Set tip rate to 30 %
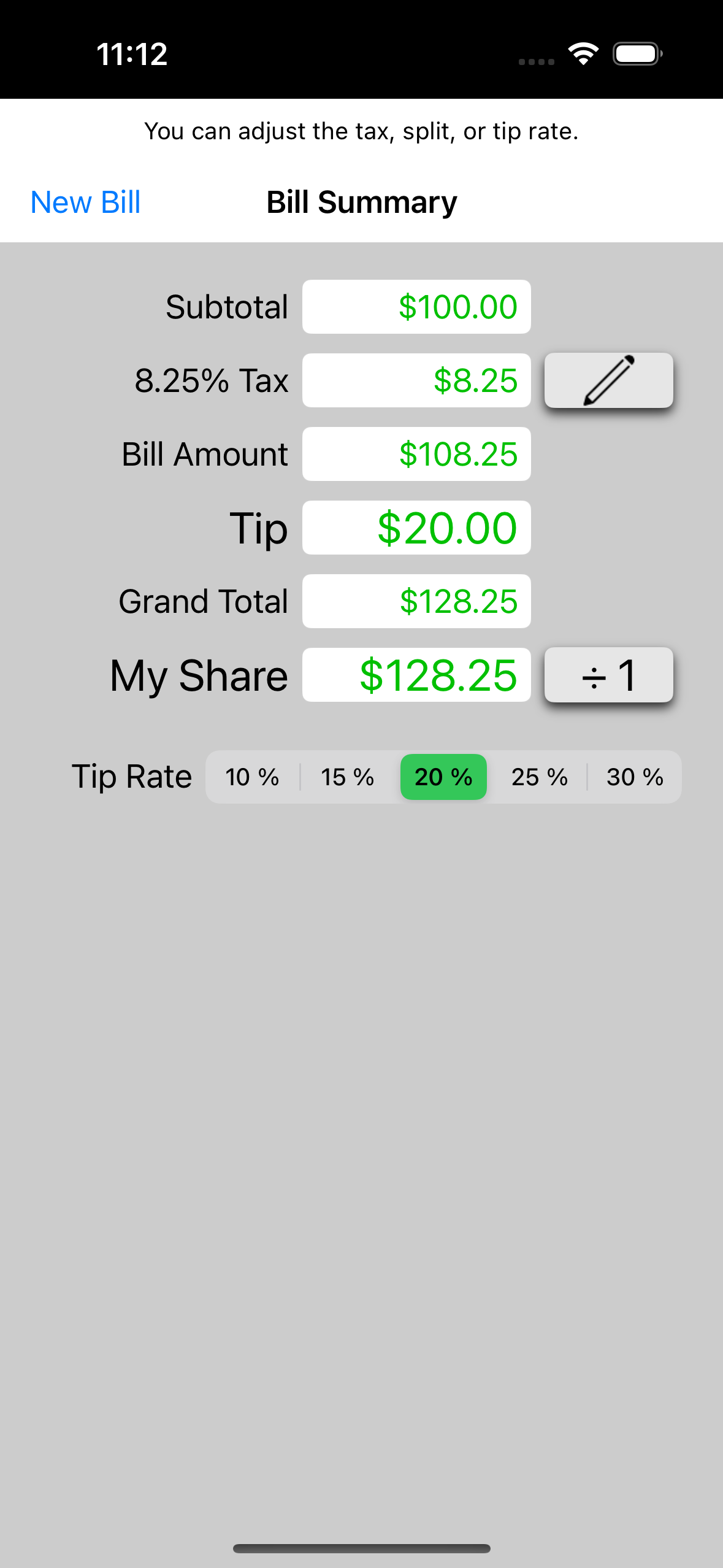This screenshot has height=1568, width=723. (635, 777)
